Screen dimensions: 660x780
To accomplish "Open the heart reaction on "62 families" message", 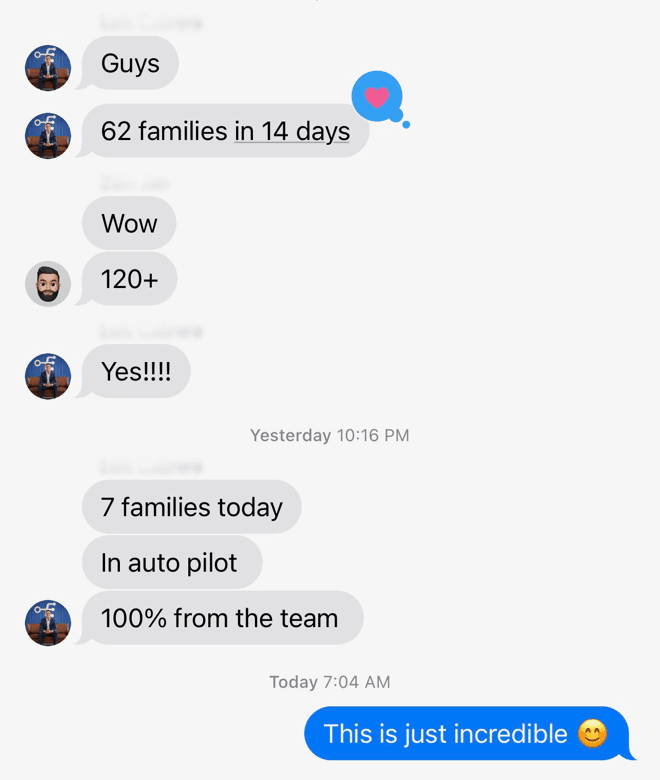I will 377,97.
